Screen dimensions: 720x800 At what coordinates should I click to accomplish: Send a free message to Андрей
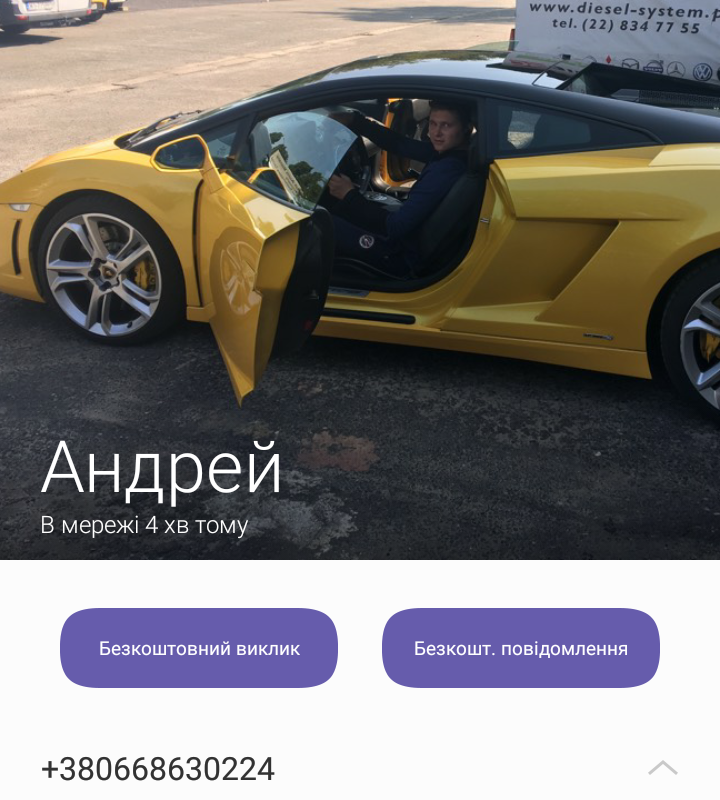tap(520, 648)
